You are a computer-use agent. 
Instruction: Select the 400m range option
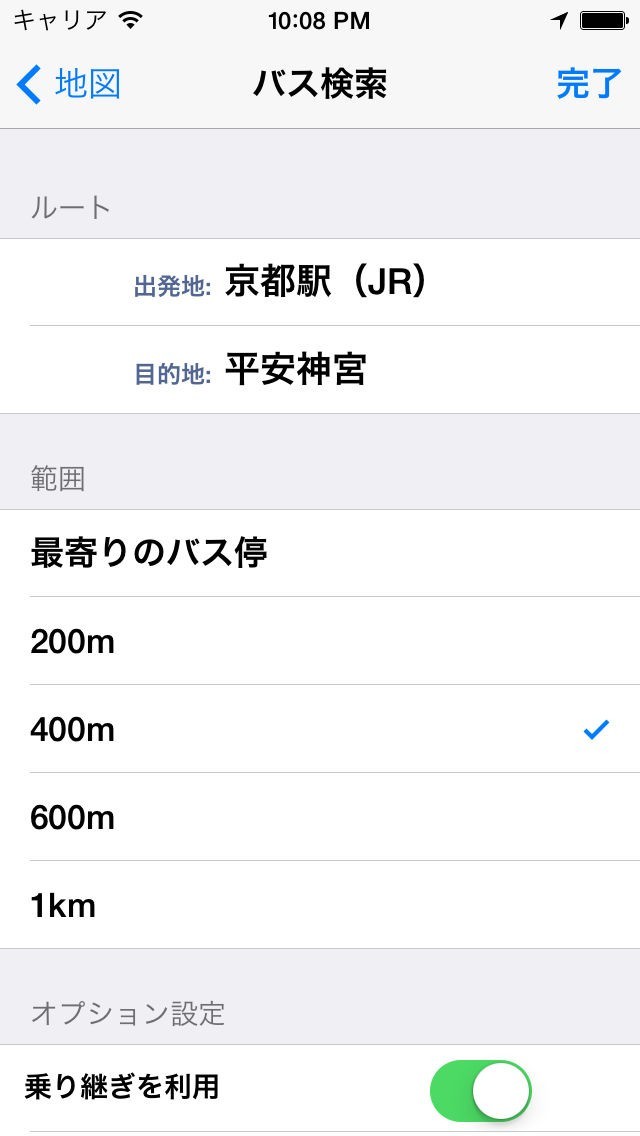pyautogui.click(x=320, y=729)
